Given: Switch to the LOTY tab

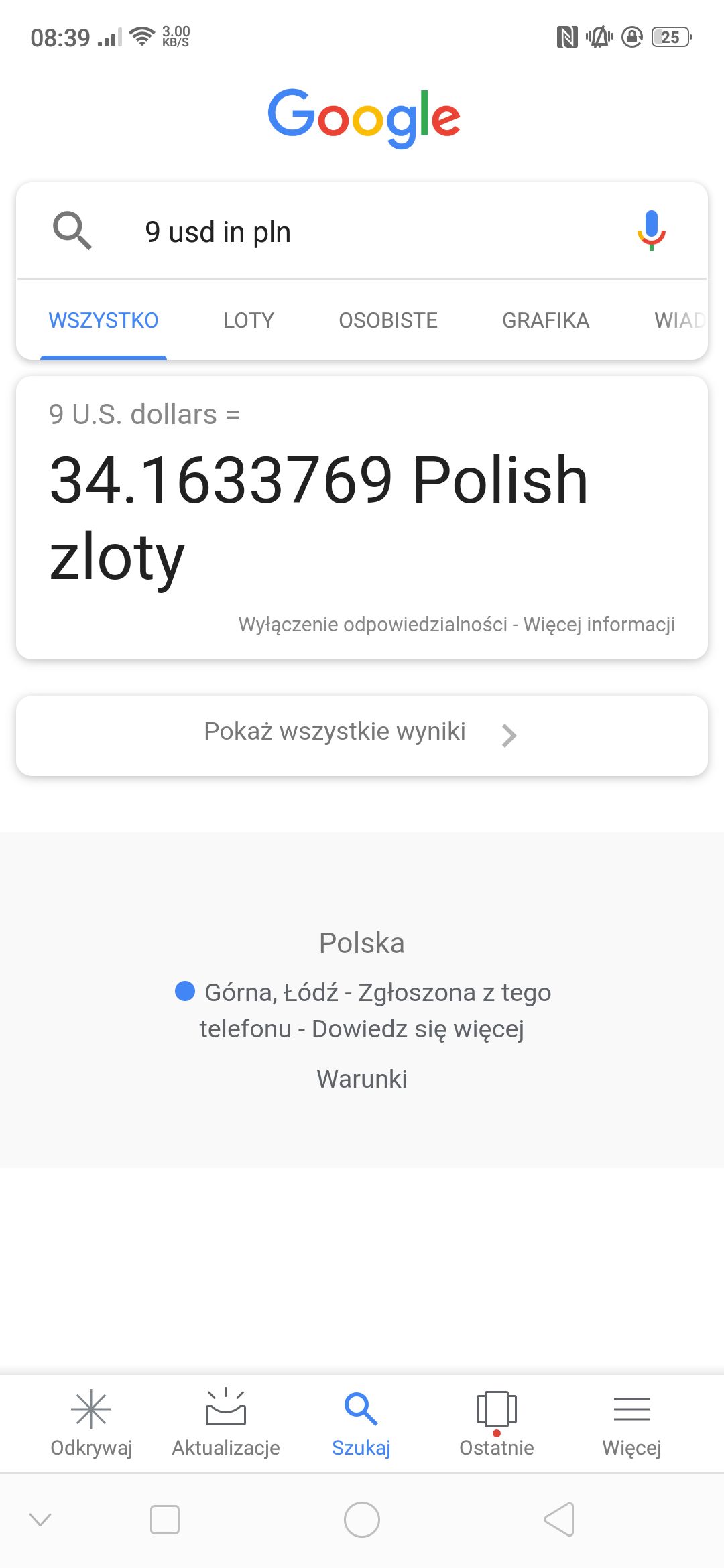Looking at the screenshot, I should coord(249,320).
